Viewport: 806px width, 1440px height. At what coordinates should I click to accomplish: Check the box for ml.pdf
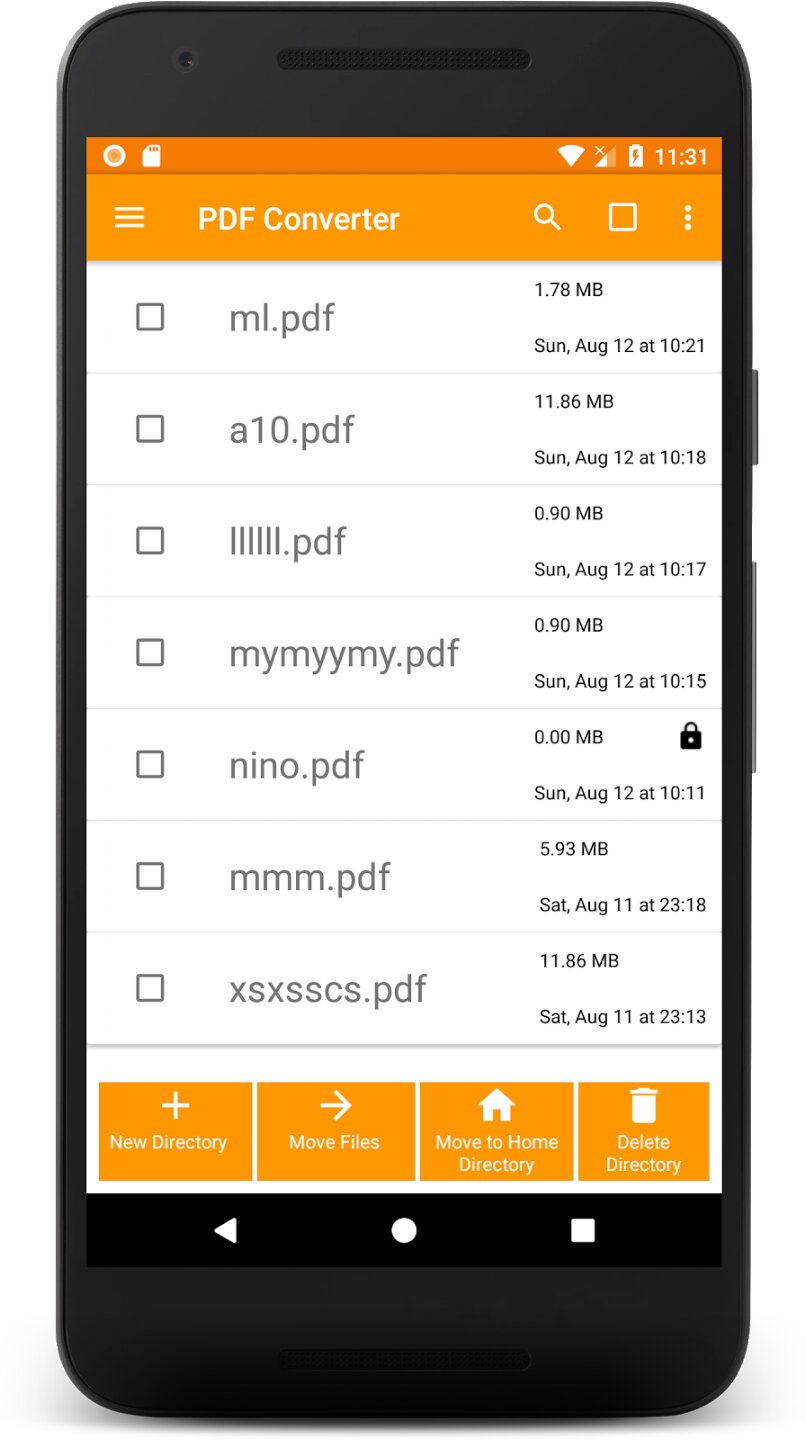pyautogui.click(x=150, y=318)
